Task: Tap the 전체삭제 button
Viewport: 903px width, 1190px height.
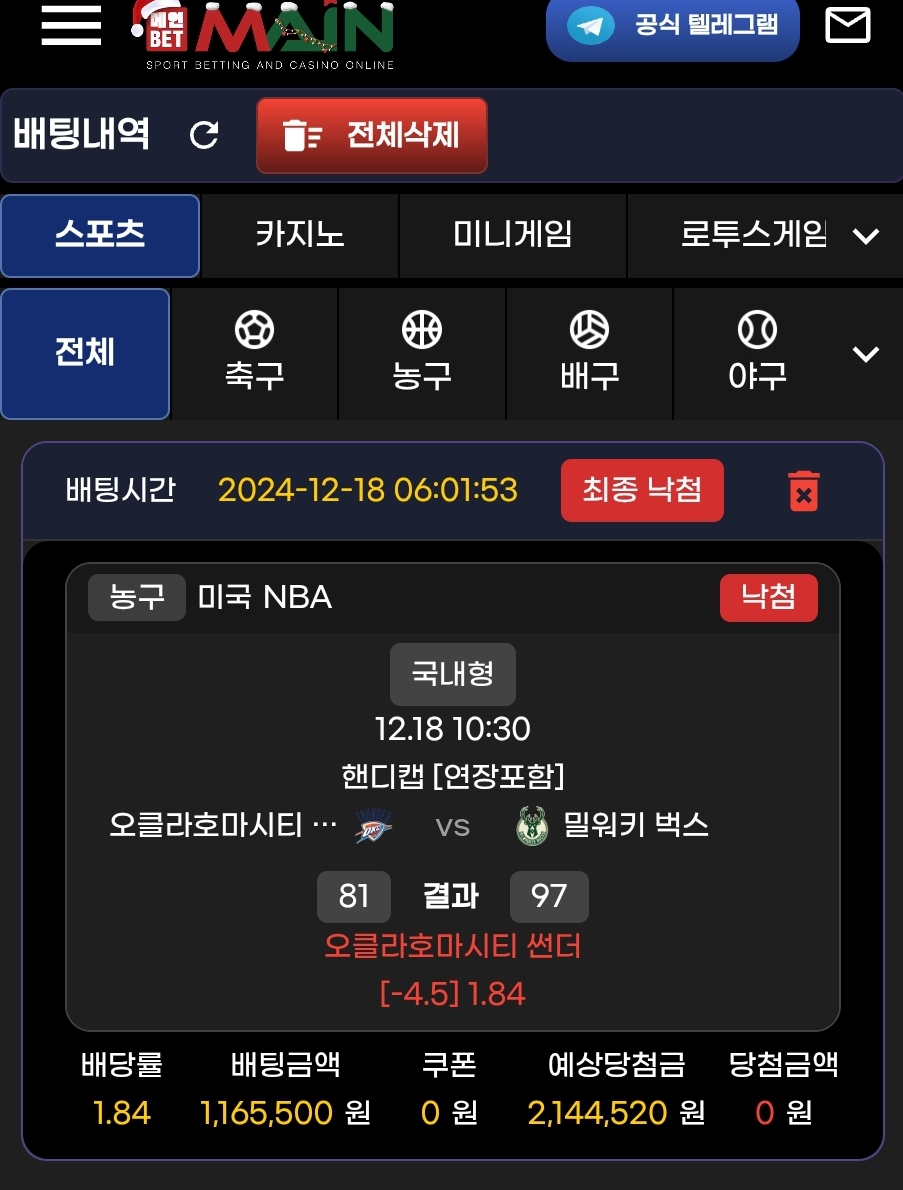Action: [372, 135]
